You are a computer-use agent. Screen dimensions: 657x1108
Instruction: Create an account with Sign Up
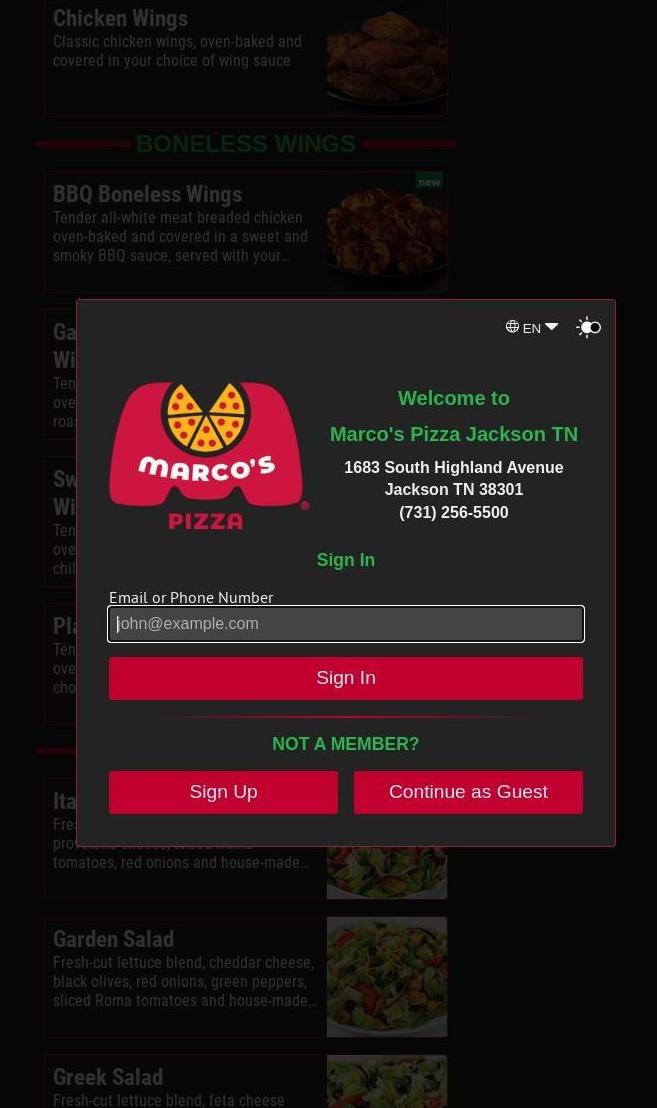coord(223,792)
